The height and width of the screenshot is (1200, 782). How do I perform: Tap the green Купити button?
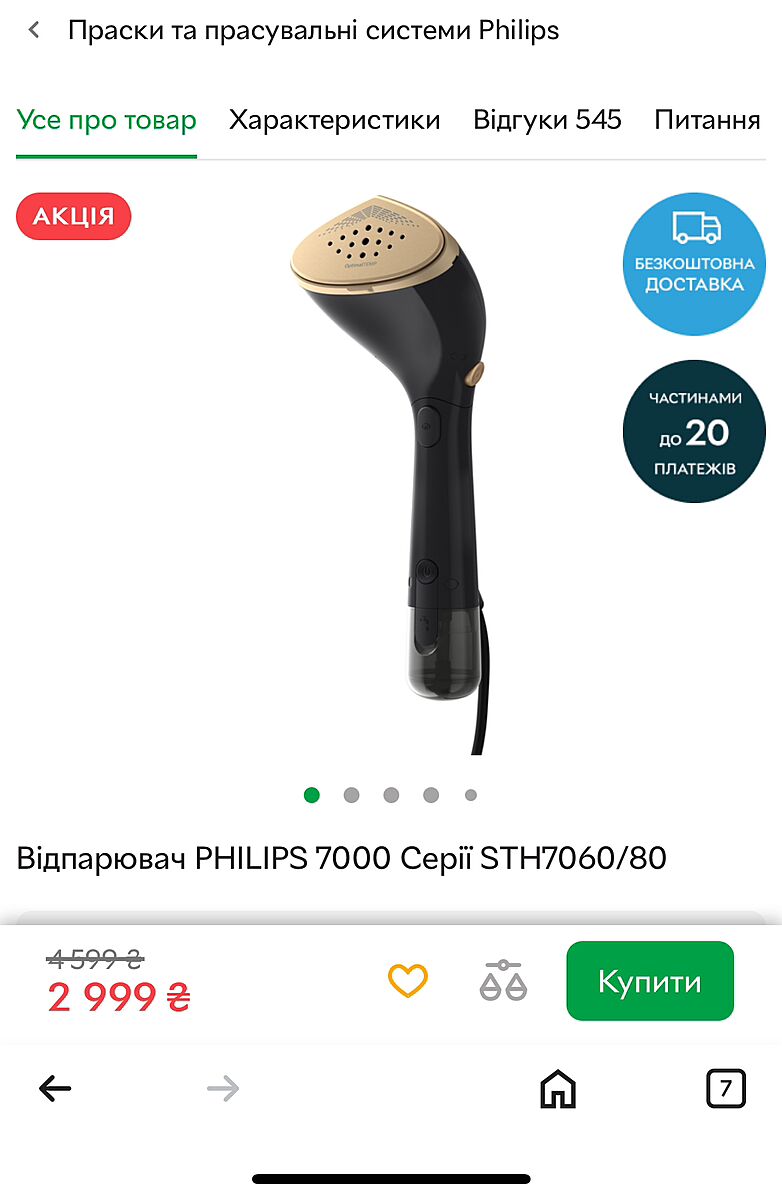(650, 981)
